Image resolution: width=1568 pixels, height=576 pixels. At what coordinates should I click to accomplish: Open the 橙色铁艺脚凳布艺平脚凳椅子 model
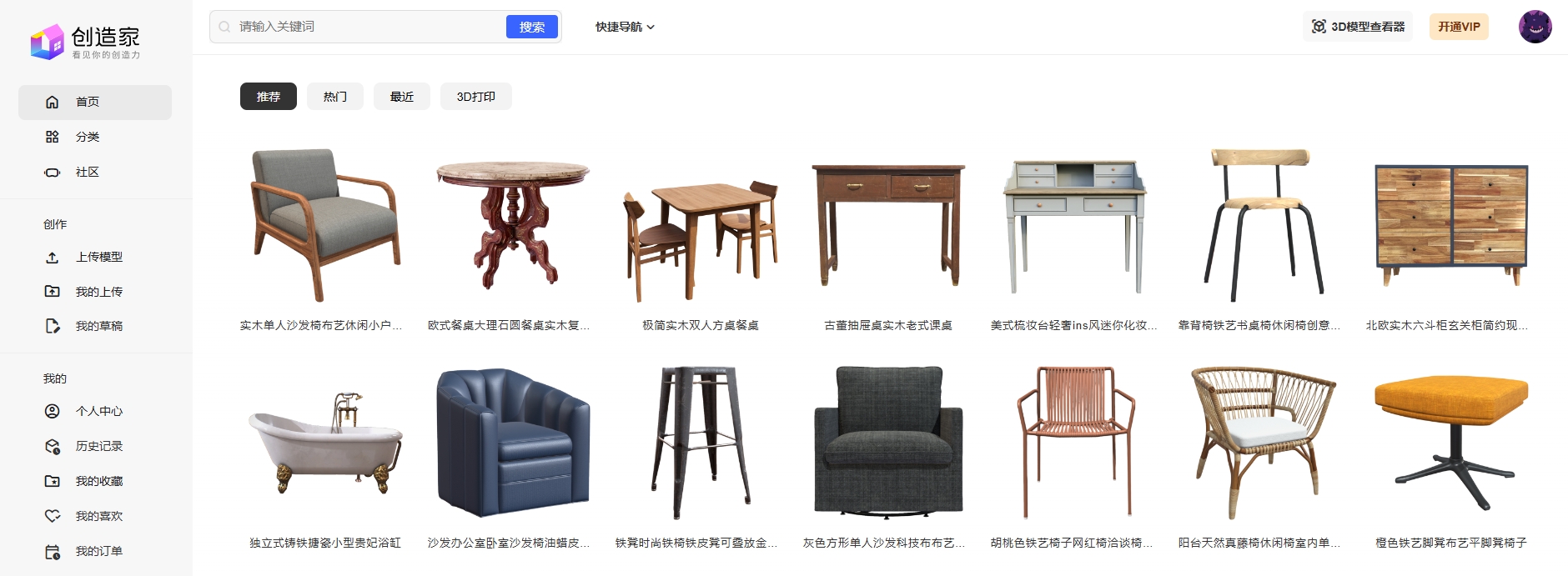tap(1450, 442)
